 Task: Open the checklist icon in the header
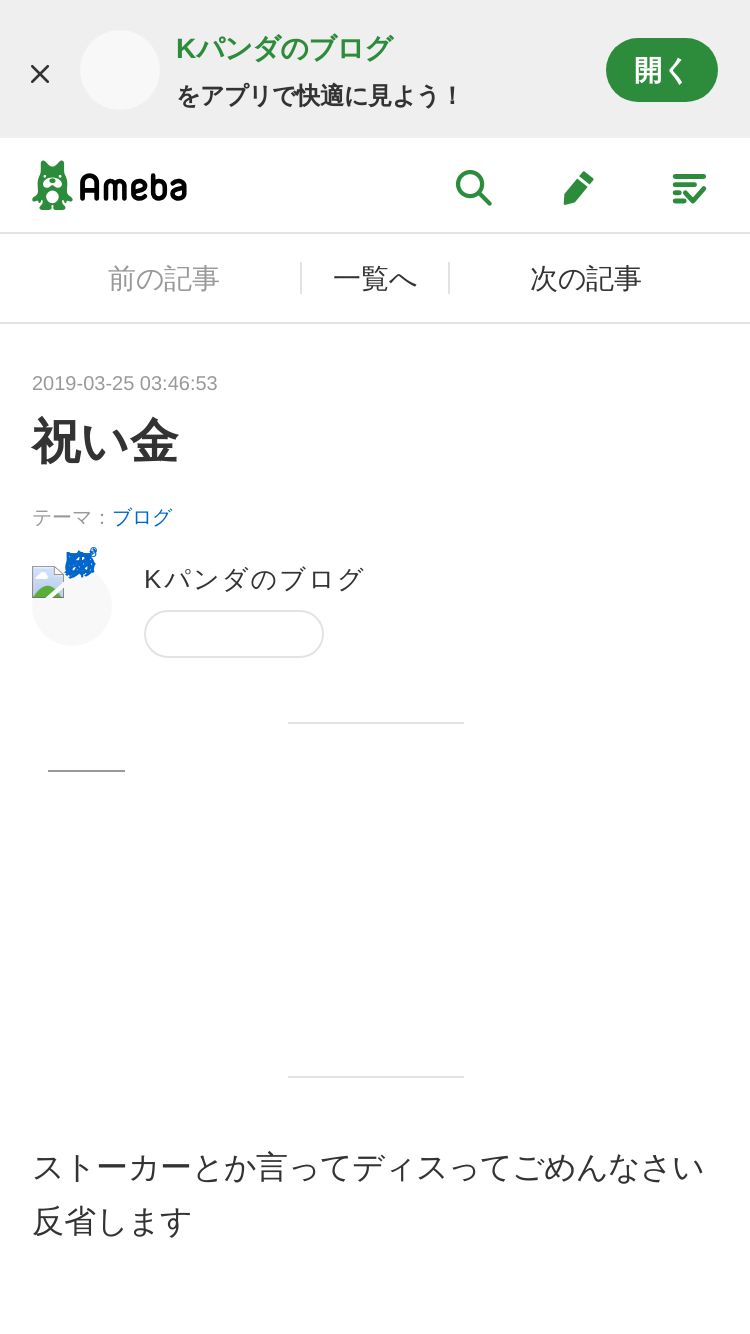689,187
